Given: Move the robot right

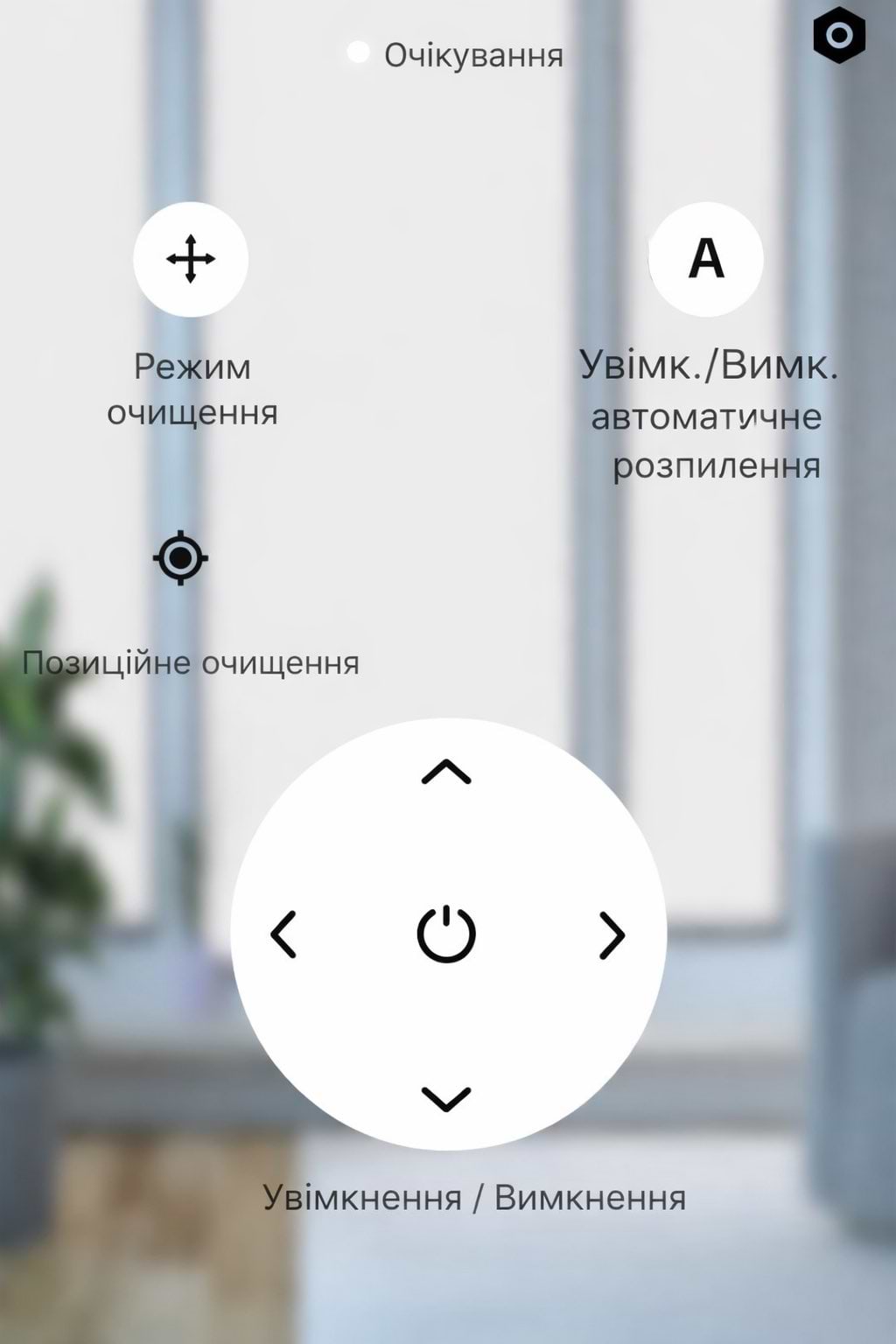Looking at the screenshot, I should (612, 934).
